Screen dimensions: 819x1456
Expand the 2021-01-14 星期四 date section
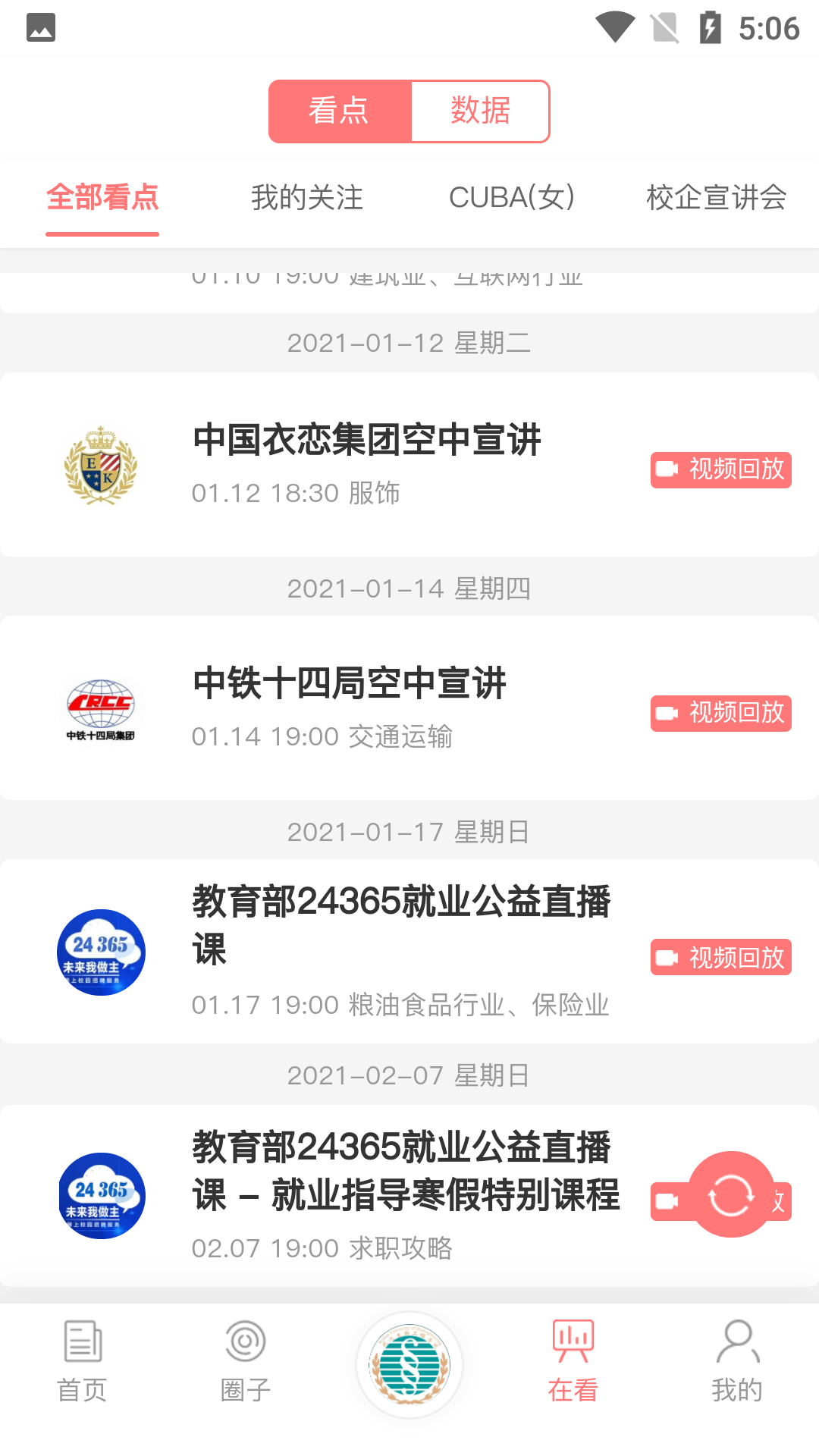[x=409, y=588]
